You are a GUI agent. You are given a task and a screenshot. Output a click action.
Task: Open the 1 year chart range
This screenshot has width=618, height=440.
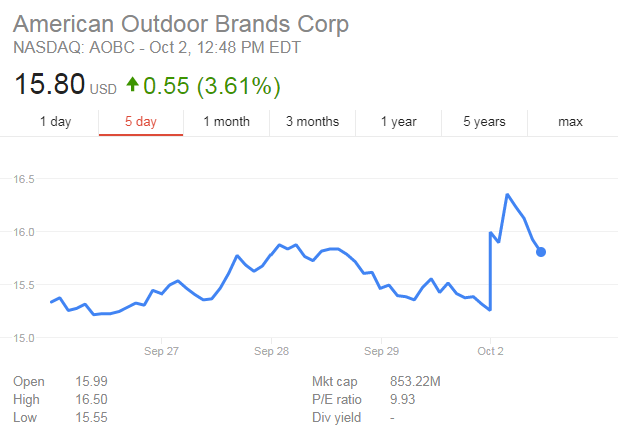(x=398, y=122)
